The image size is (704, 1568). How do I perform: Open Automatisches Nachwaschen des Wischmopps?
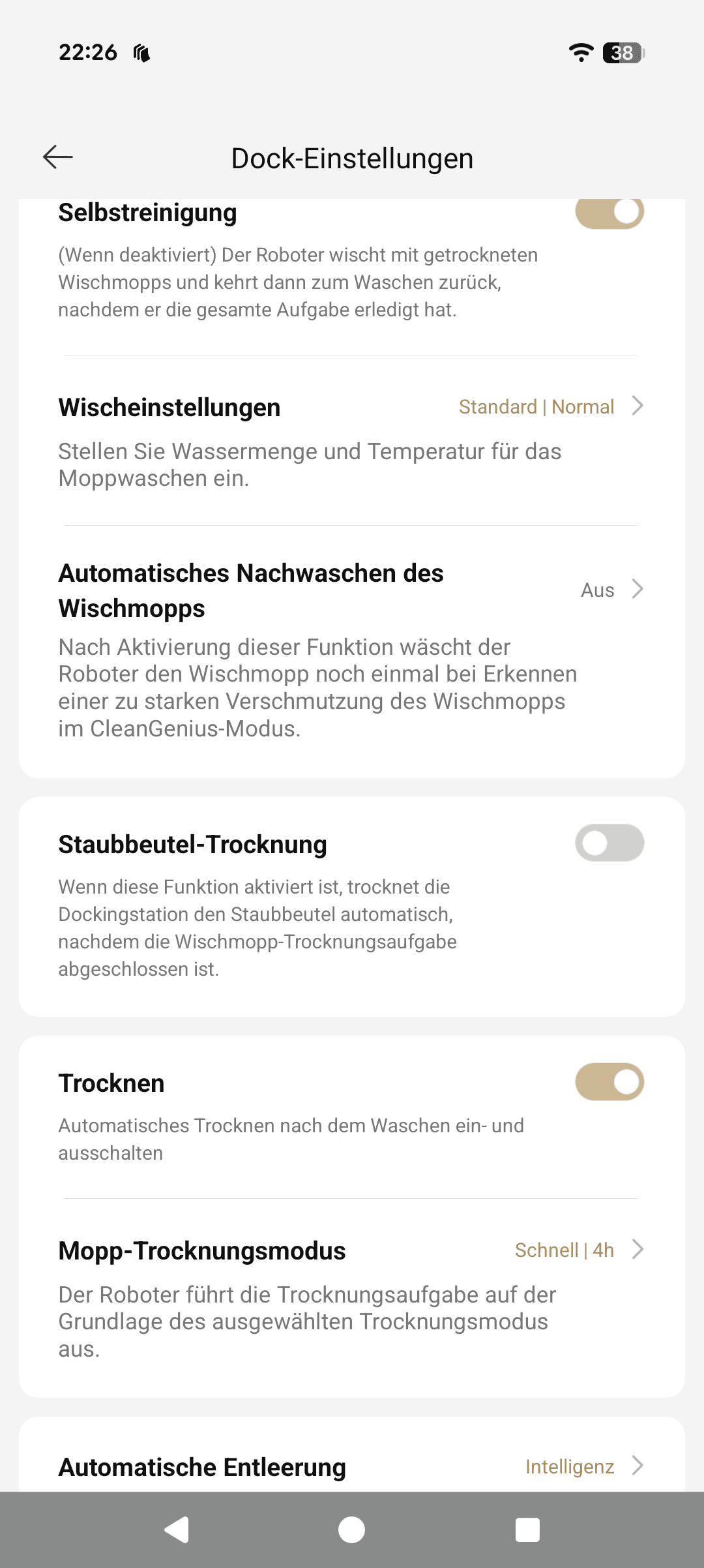pos(352,590)
